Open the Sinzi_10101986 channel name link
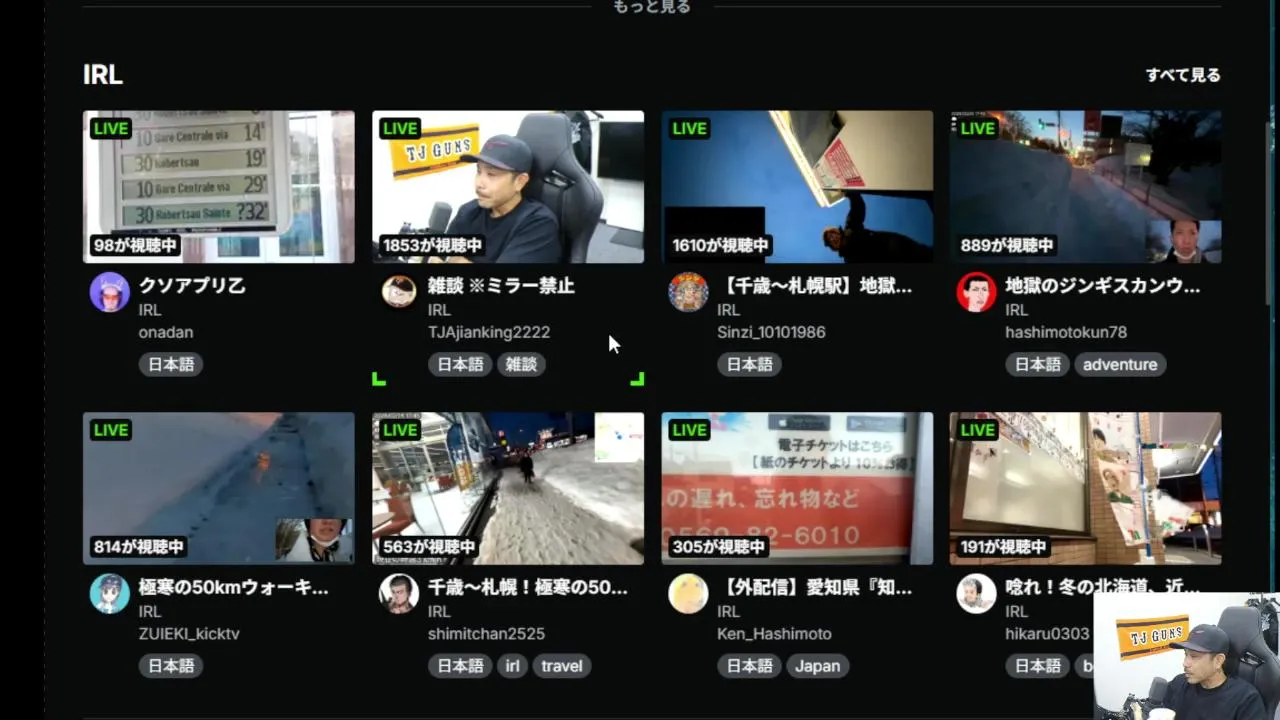 click(x=771, y=332)
